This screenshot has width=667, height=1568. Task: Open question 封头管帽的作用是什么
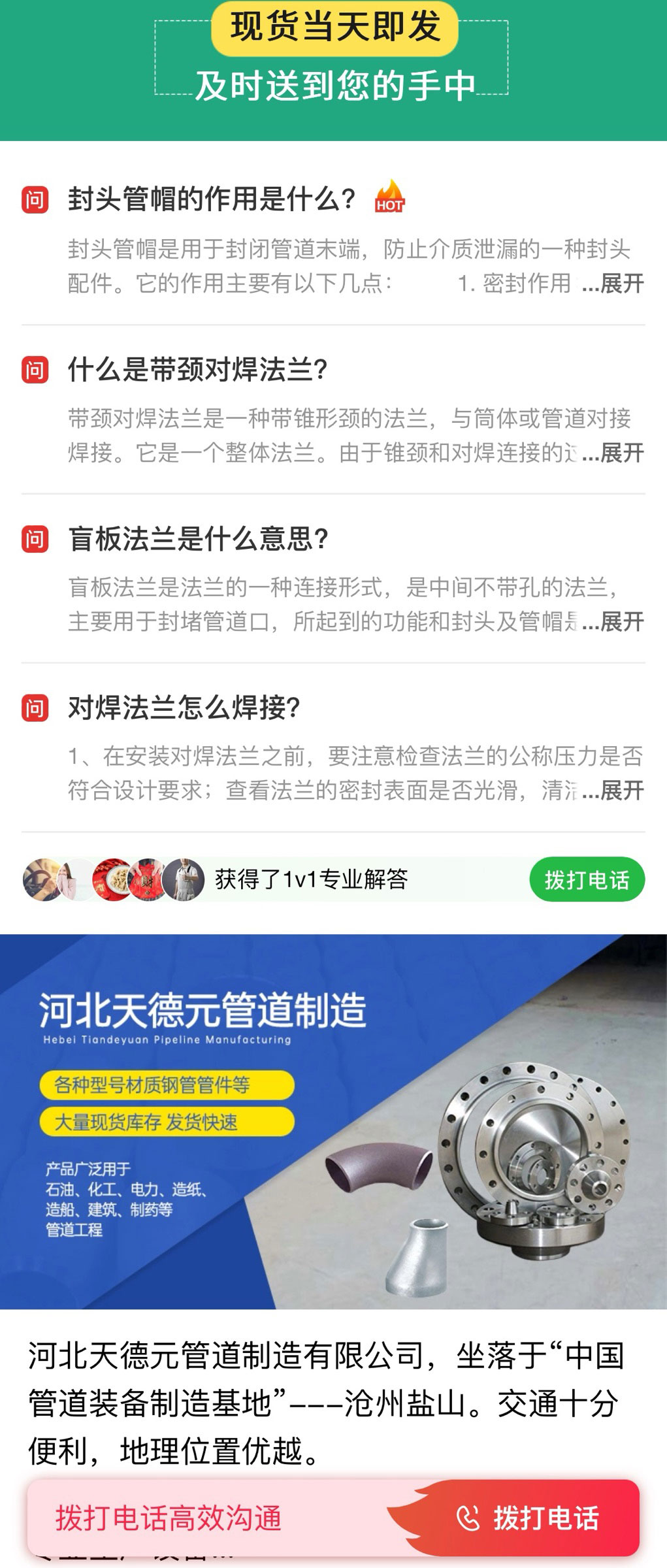[212, 199]
